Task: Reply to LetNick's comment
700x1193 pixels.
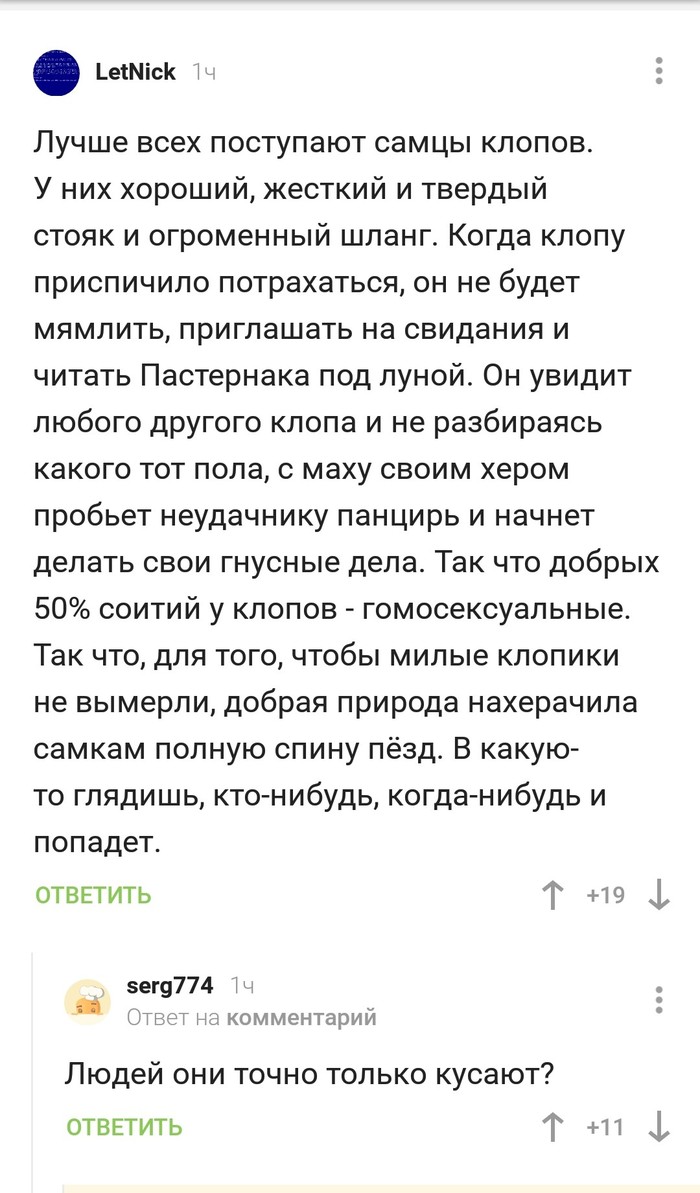Action: 93,895
